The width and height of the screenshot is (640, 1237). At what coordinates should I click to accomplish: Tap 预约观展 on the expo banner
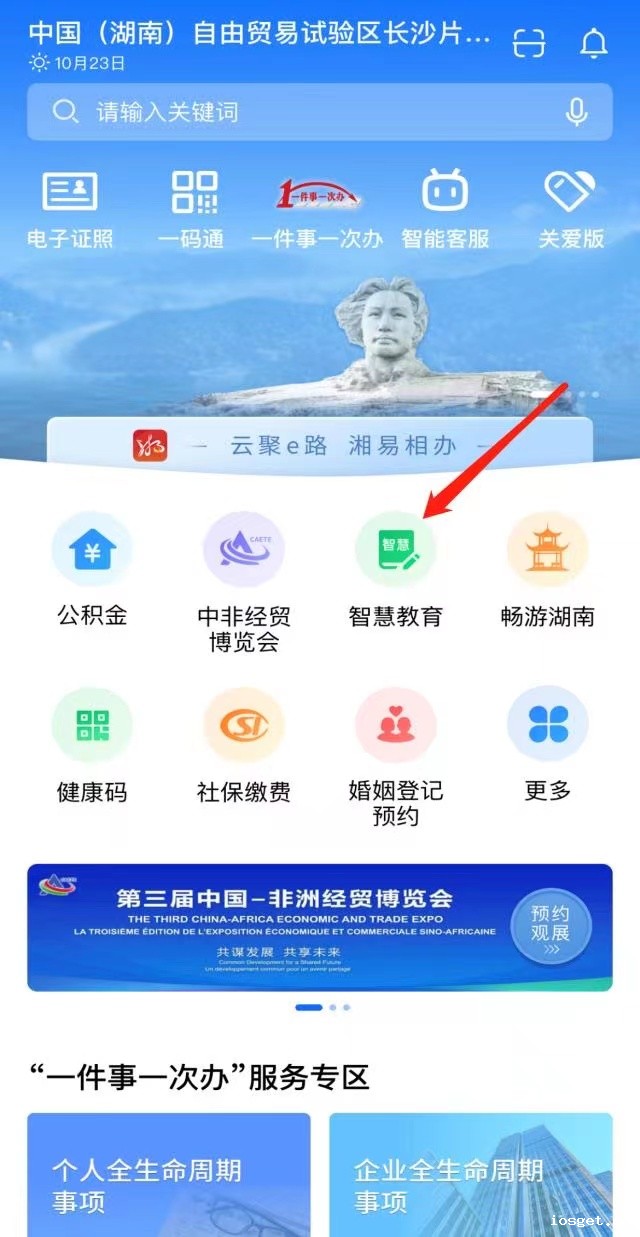click(x=550, y=929)
